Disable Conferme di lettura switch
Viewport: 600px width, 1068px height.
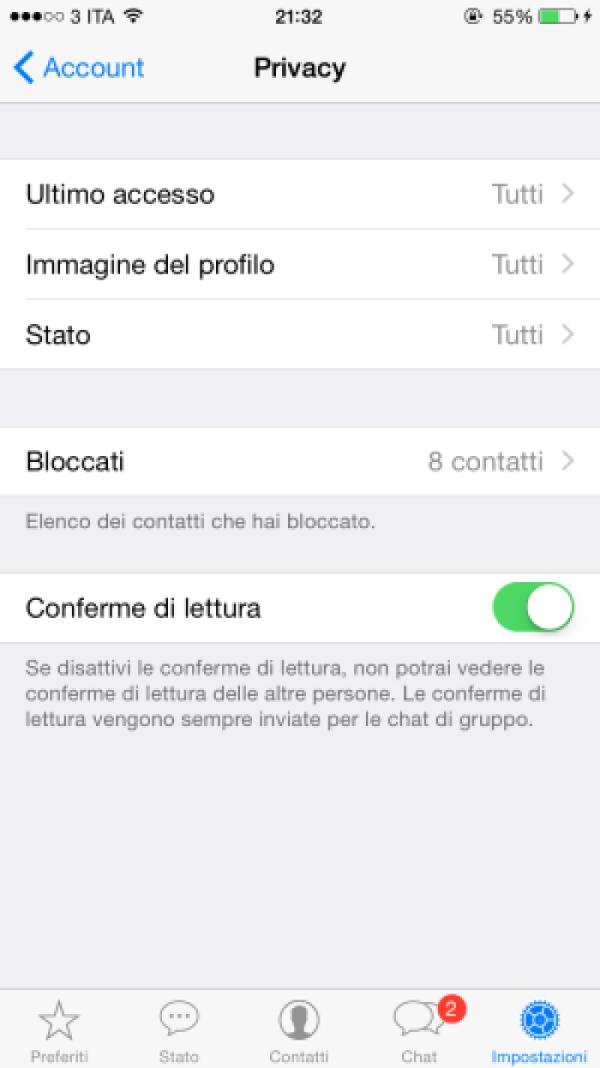(x=533, y=608)
